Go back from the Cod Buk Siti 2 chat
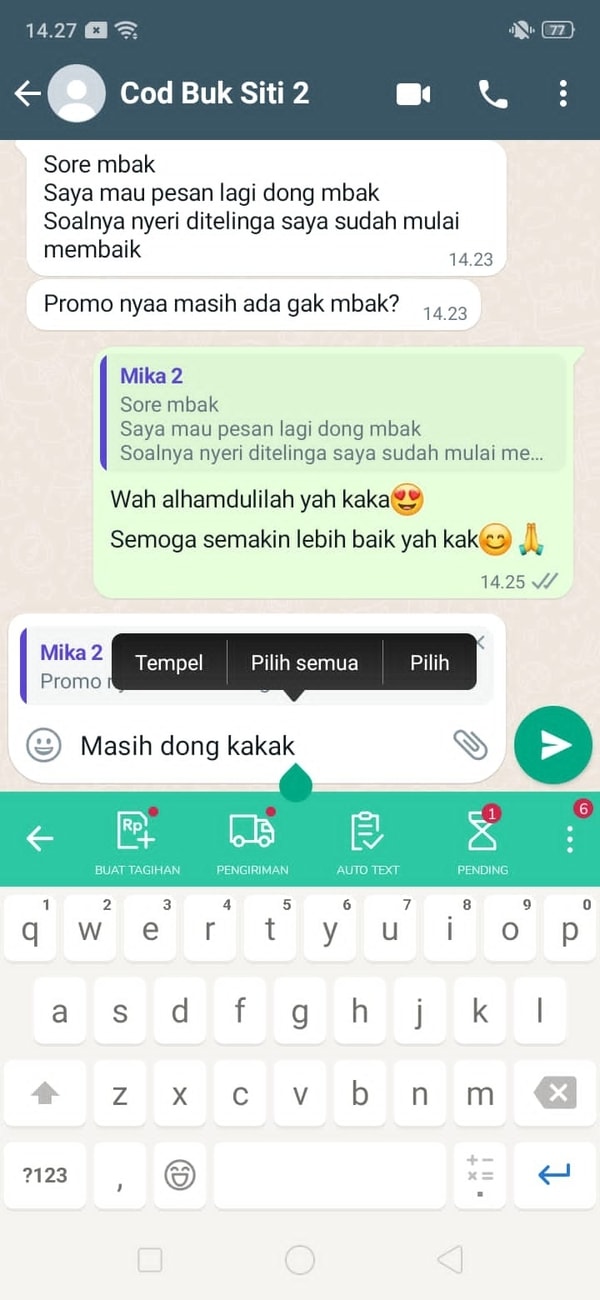This screenshot has height=1300, width=600. tap(27, 94)
